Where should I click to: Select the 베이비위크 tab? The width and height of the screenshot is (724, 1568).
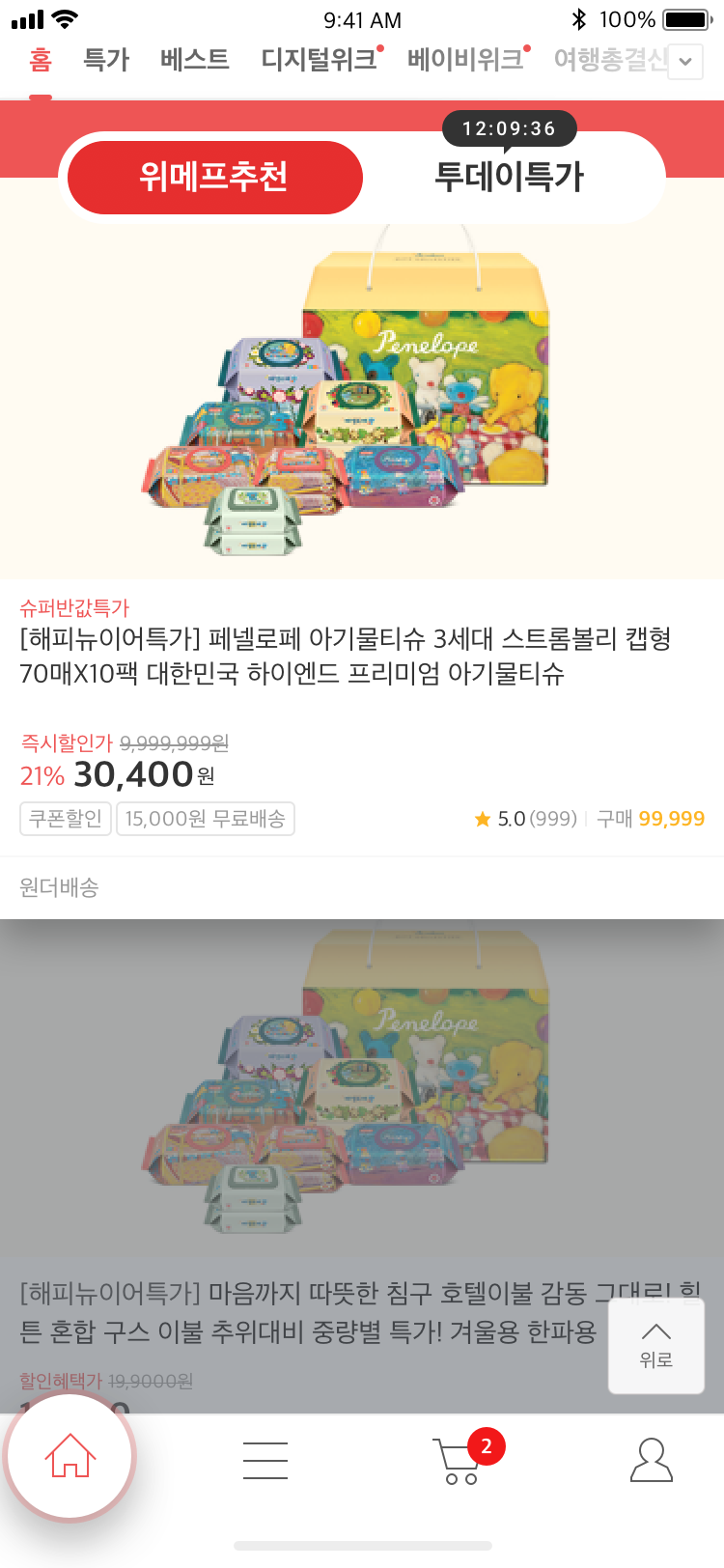point(465,60)
